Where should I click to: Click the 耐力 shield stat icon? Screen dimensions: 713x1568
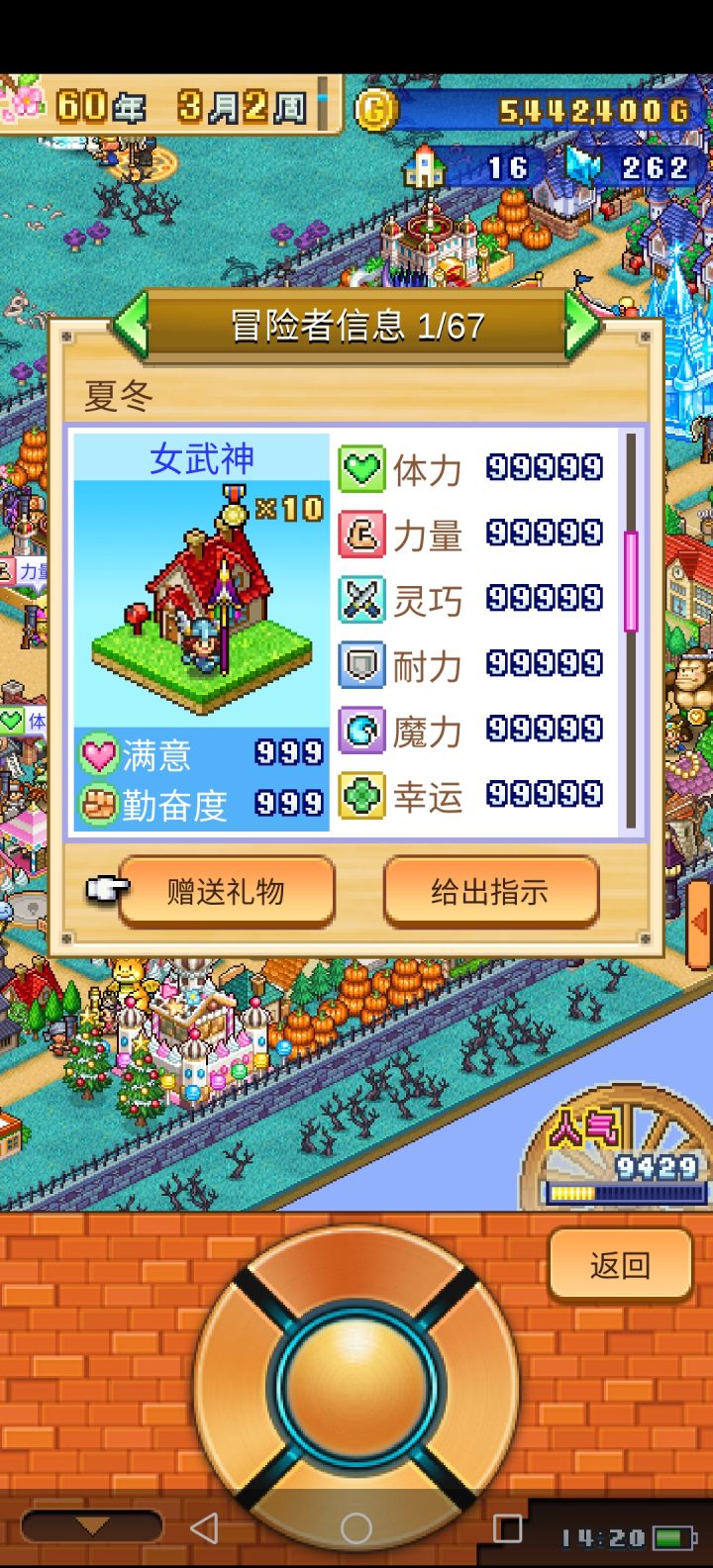click(x=362, y=666)
